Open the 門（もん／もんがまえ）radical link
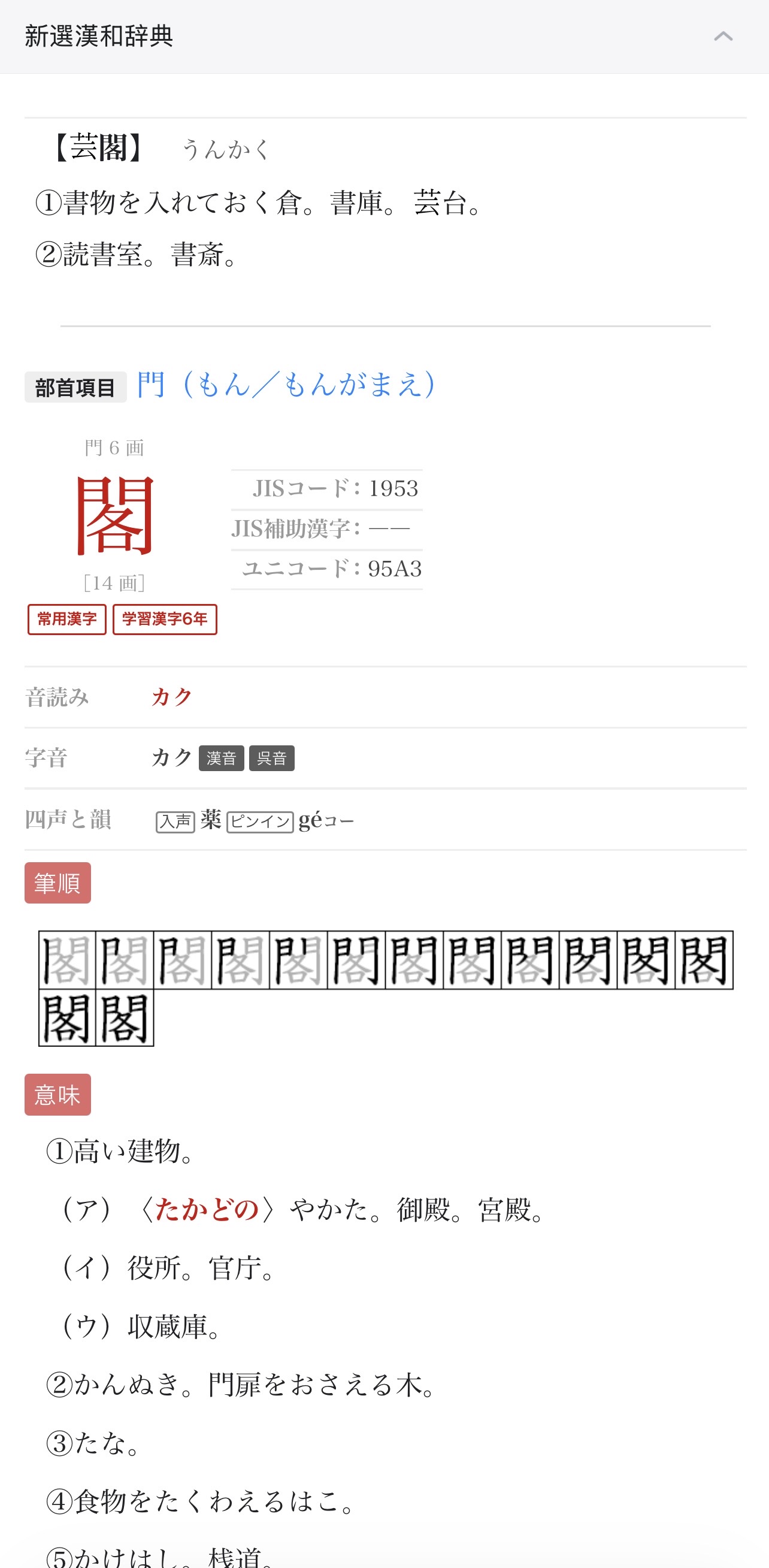The image size is (769, 1568). pos(285,385)
